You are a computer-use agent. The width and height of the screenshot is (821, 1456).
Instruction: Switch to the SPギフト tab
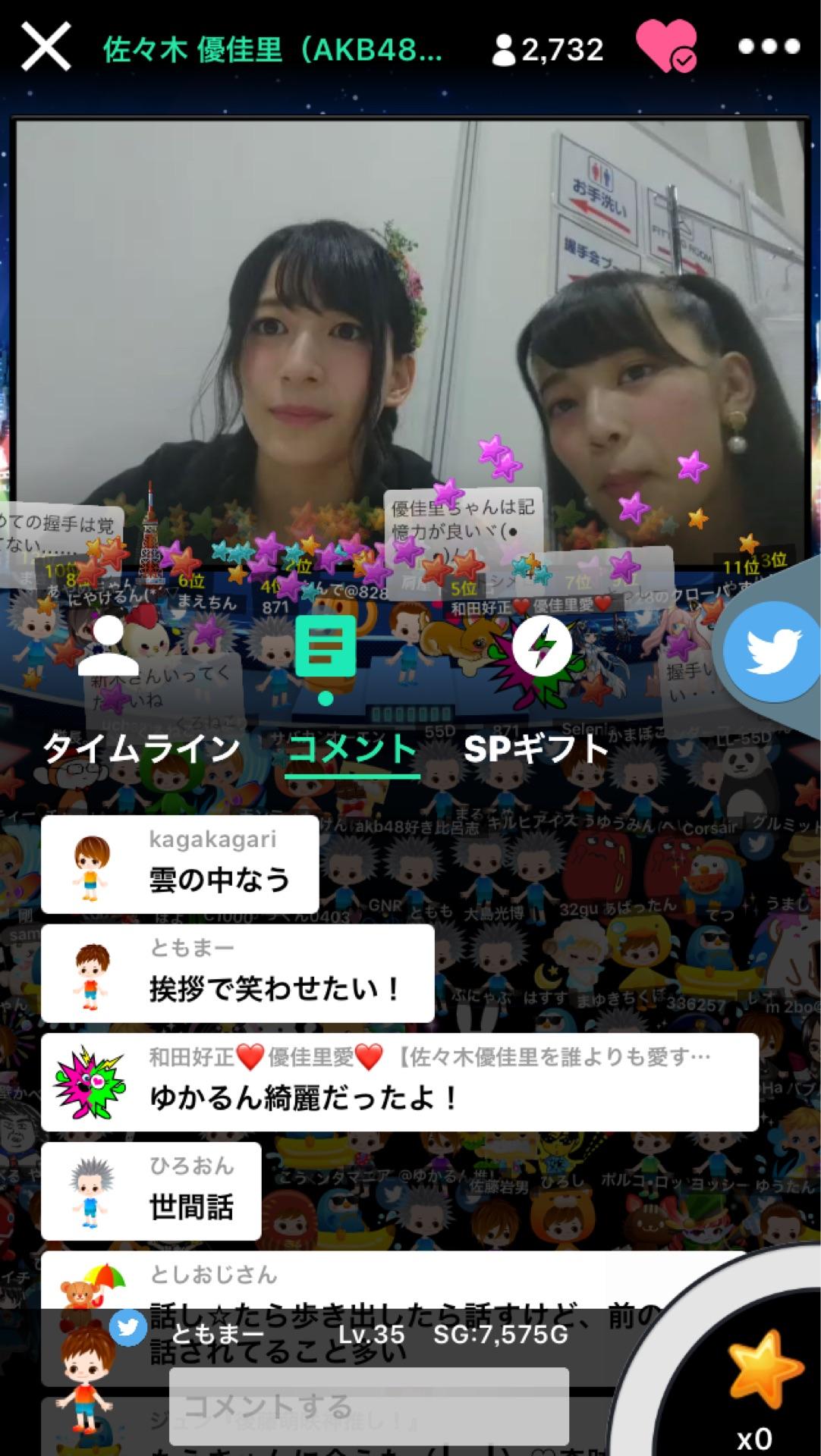click(536, 749)
